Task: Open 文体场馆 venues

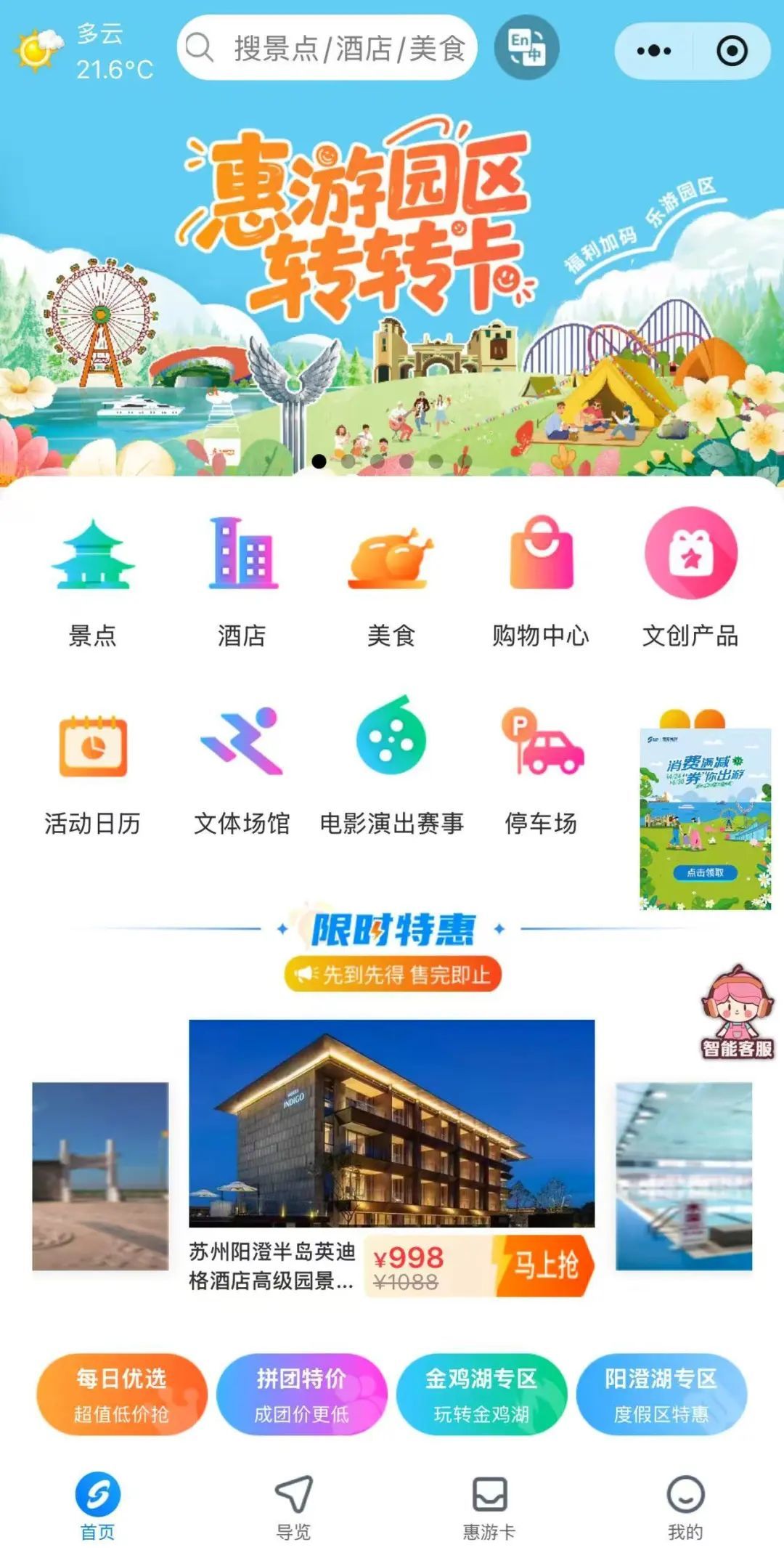Action: [242, 771]
